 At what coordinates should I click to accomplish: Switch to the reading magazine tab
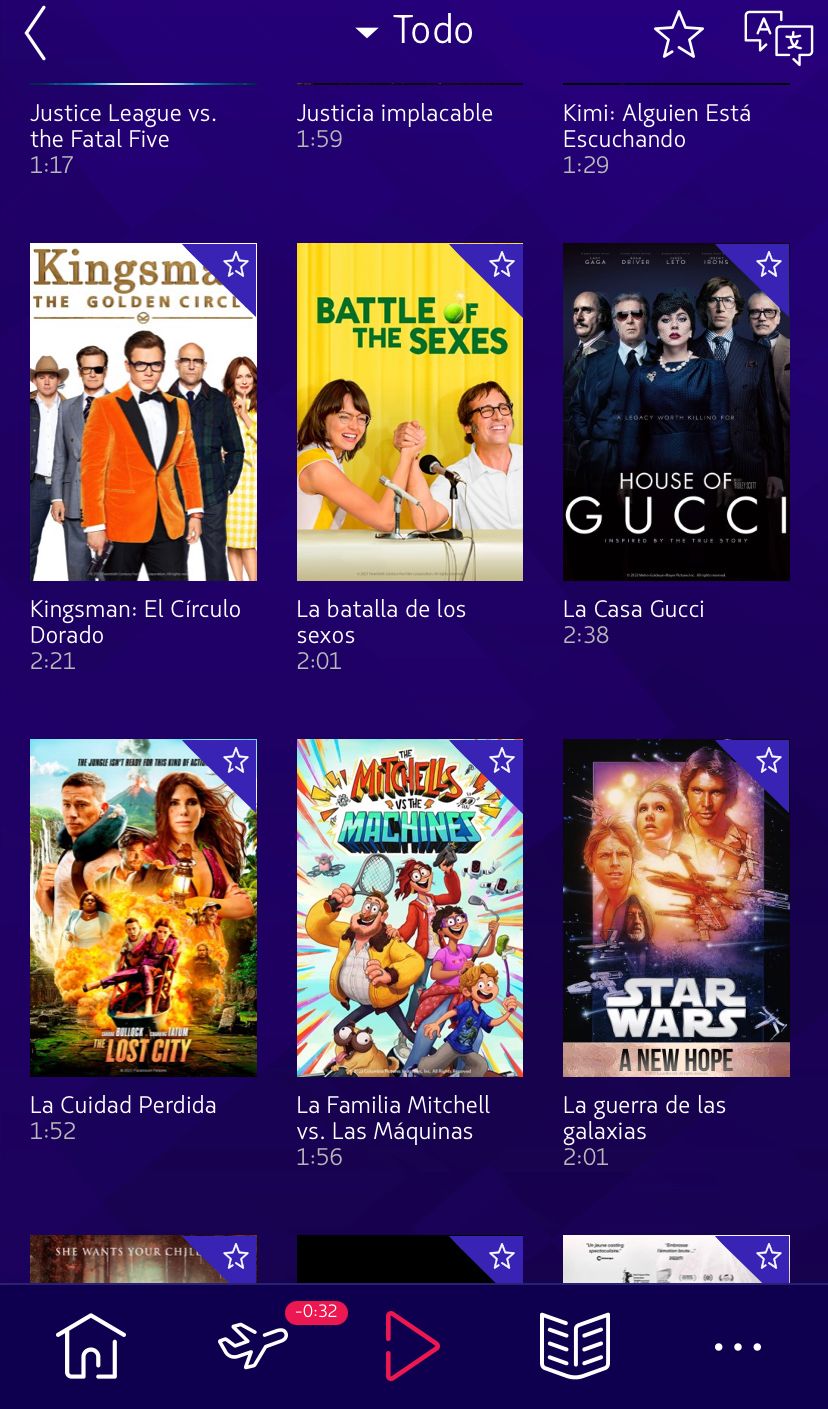(575, 1346)
